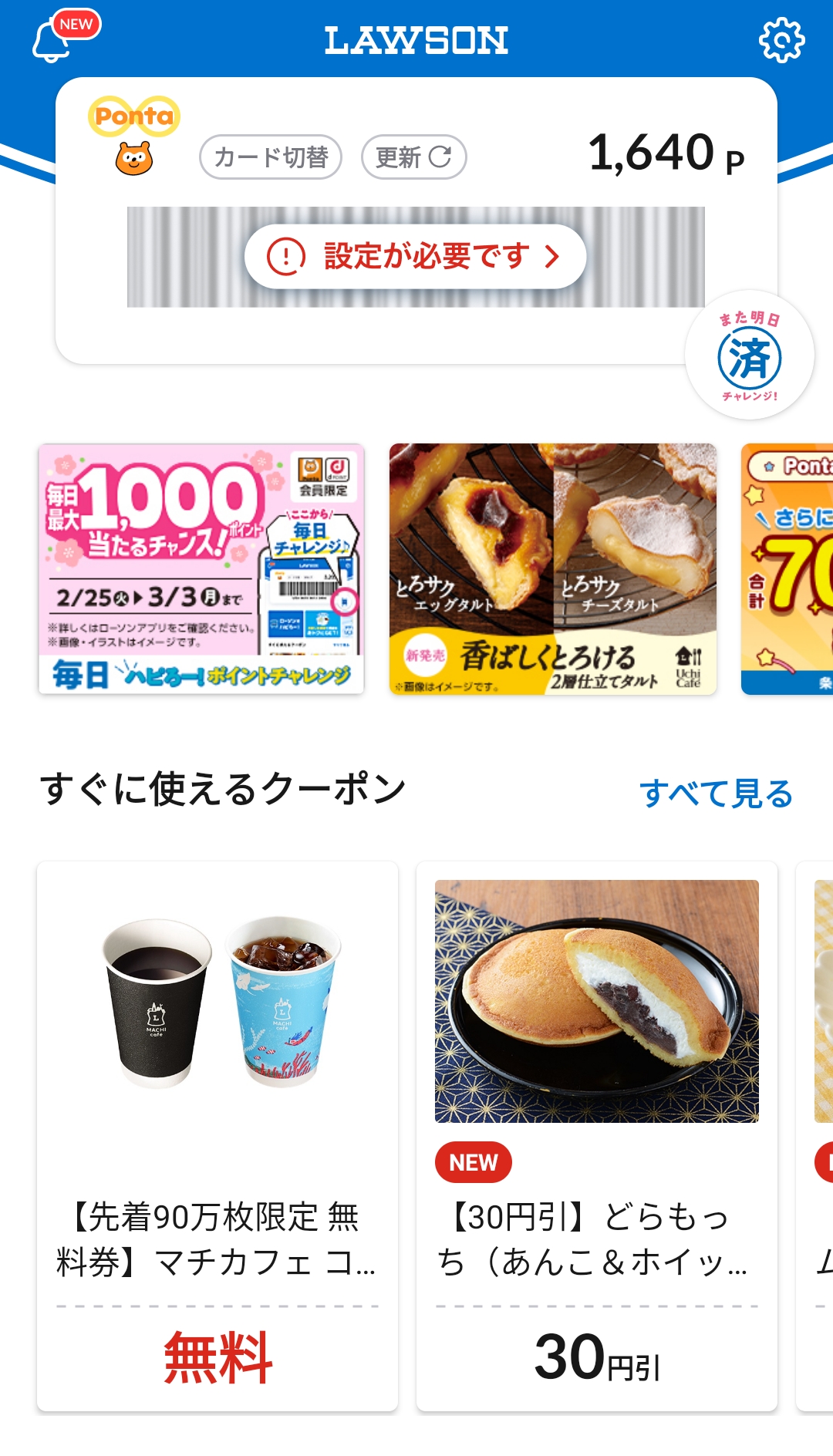Open the notifications bell
The width and height of the screenshot is (833, 1456).
52,42
